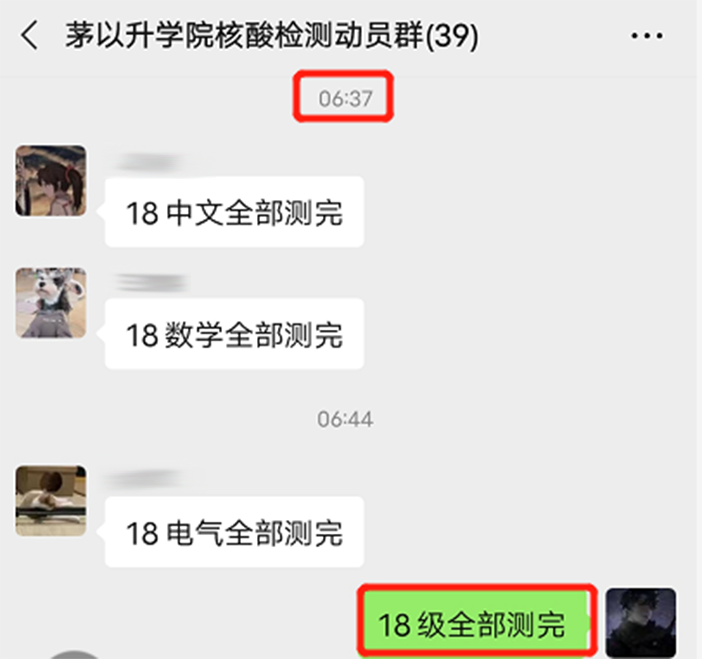702x659 pixels.
Task: Open own avatar beside 18级全部测完 message
Action: click(641, 622)
